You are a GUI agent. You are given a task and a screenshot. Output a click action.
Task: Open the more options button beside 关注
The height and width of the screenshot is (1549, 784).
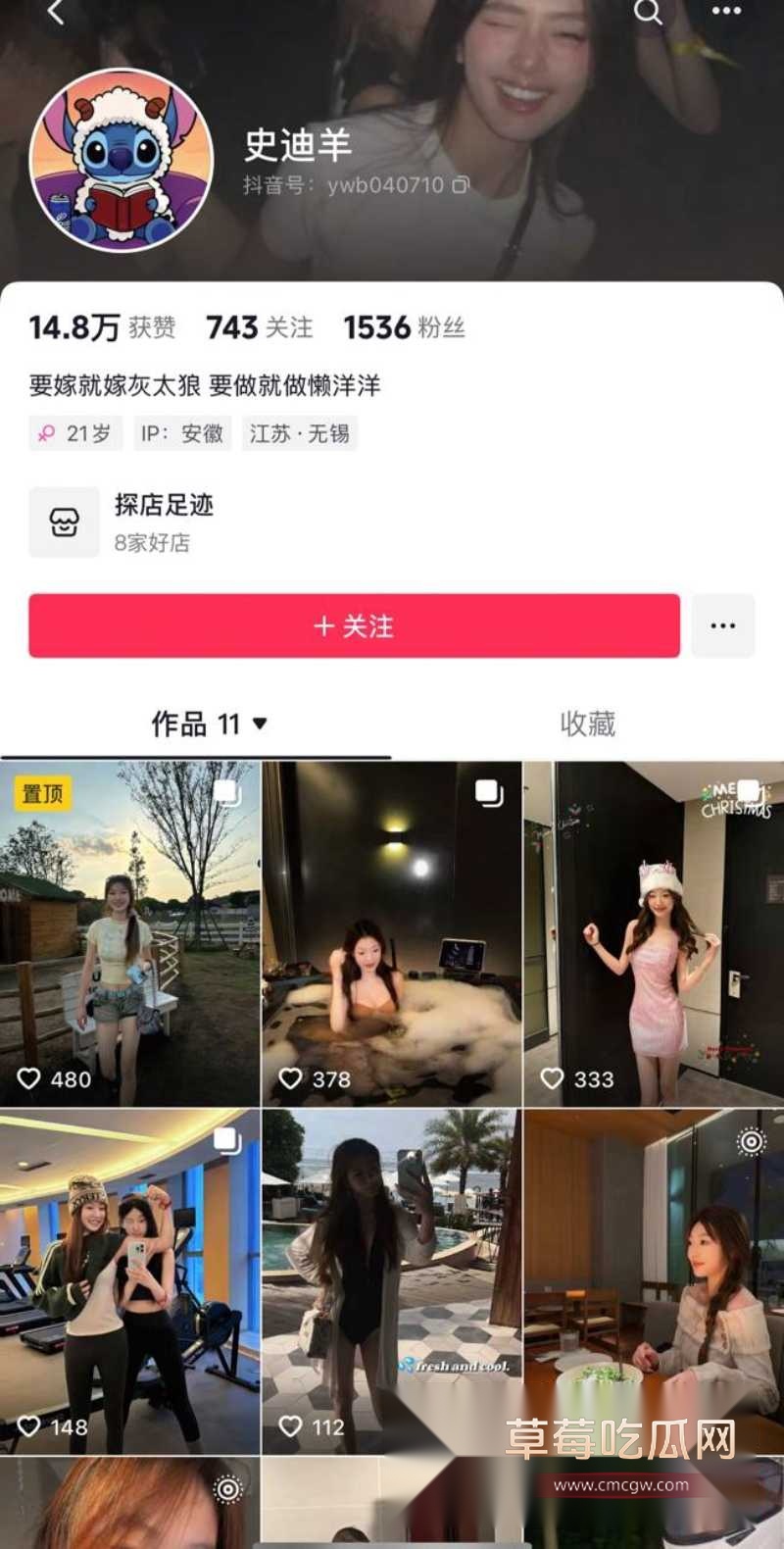pyautogui.click(x=723, y=625)
